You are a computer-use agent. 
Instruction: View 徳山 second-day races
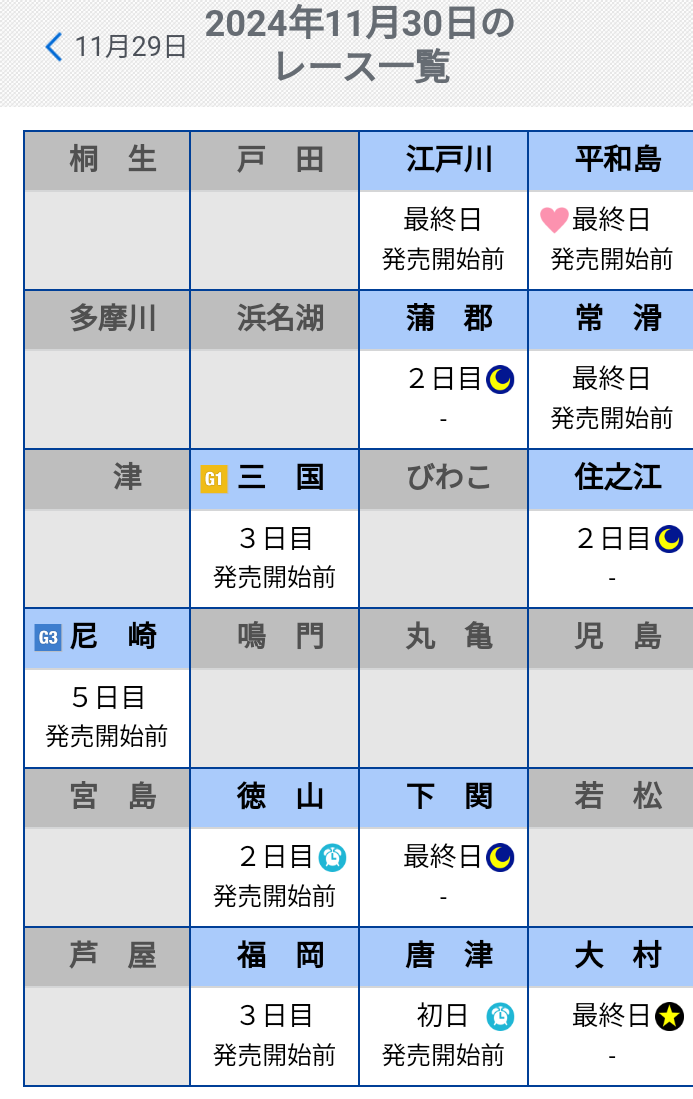click(274, 874)
